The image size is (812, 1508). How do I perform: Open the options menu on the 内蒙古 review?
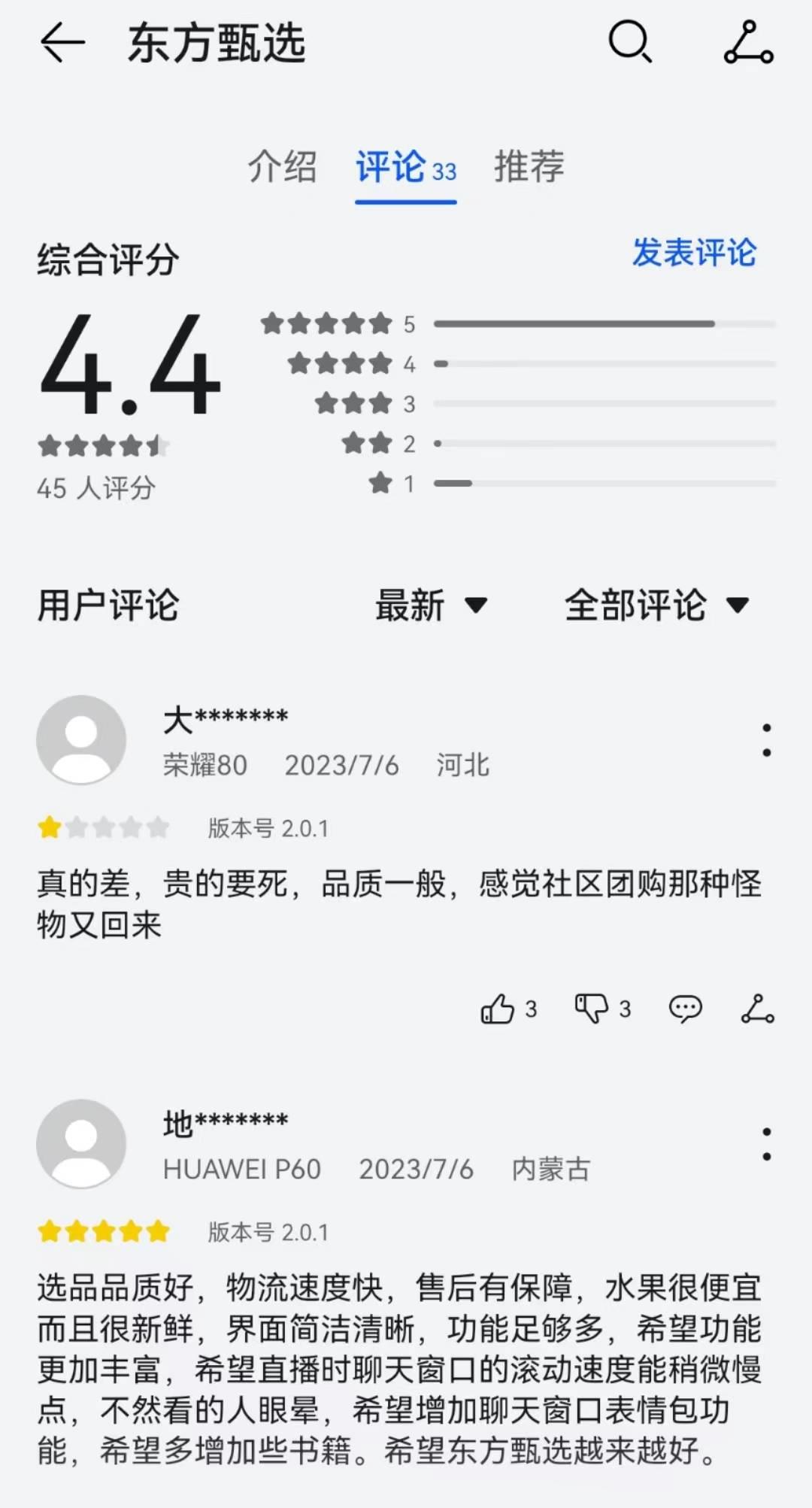pos(766,1144)
